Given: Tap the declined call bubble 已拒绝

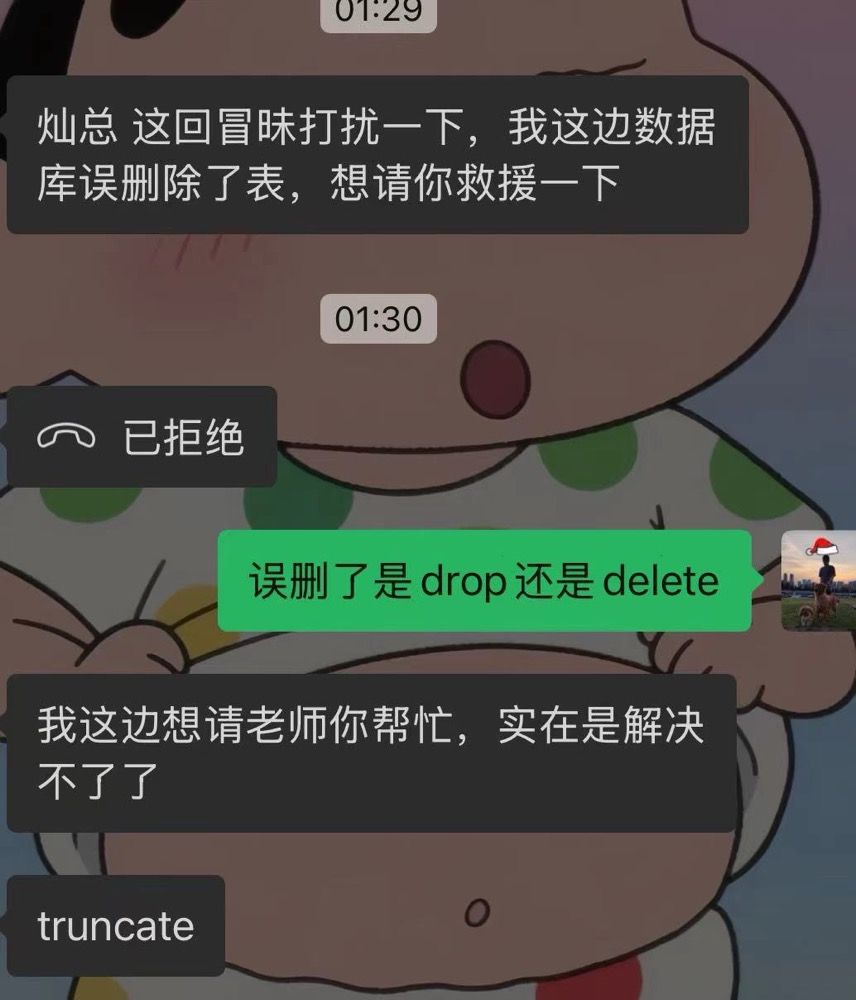Looking at the screenshot, I should (x=142, y=437).
